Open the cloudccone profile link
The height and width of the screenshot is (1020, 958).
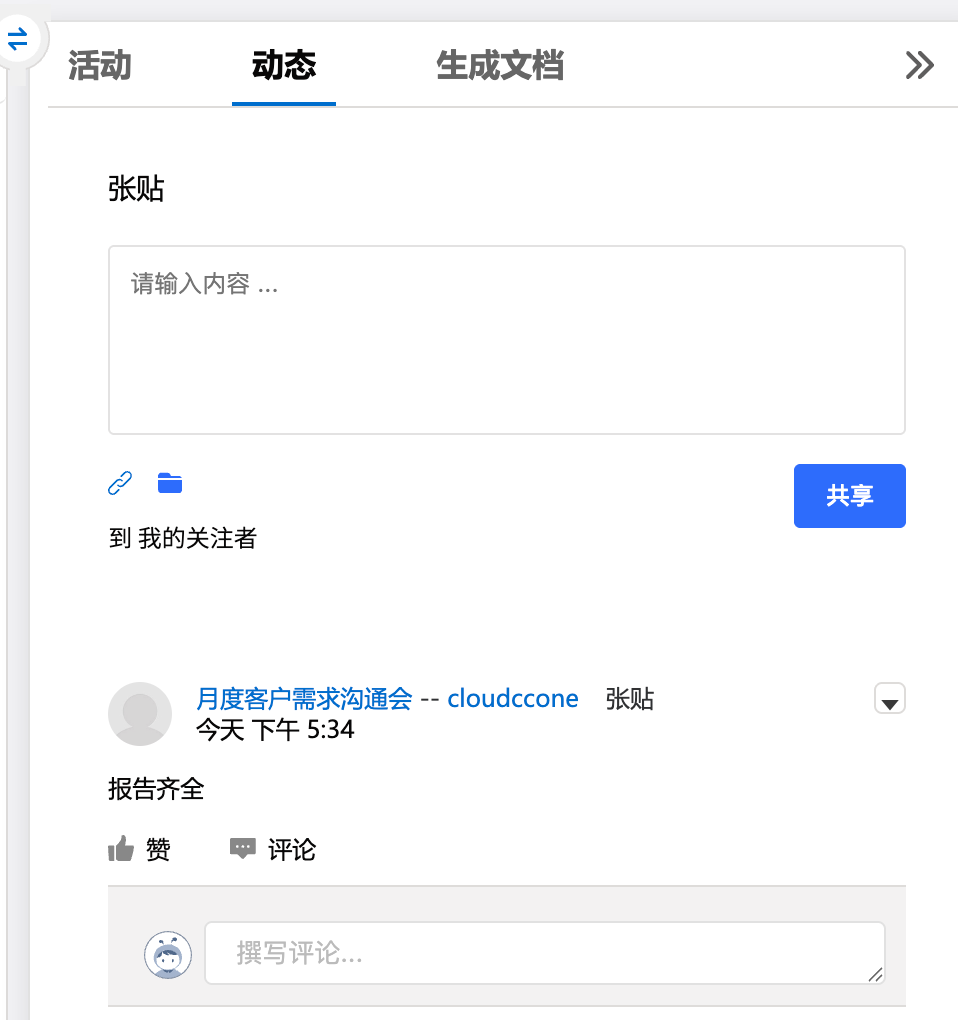(513, 699)
